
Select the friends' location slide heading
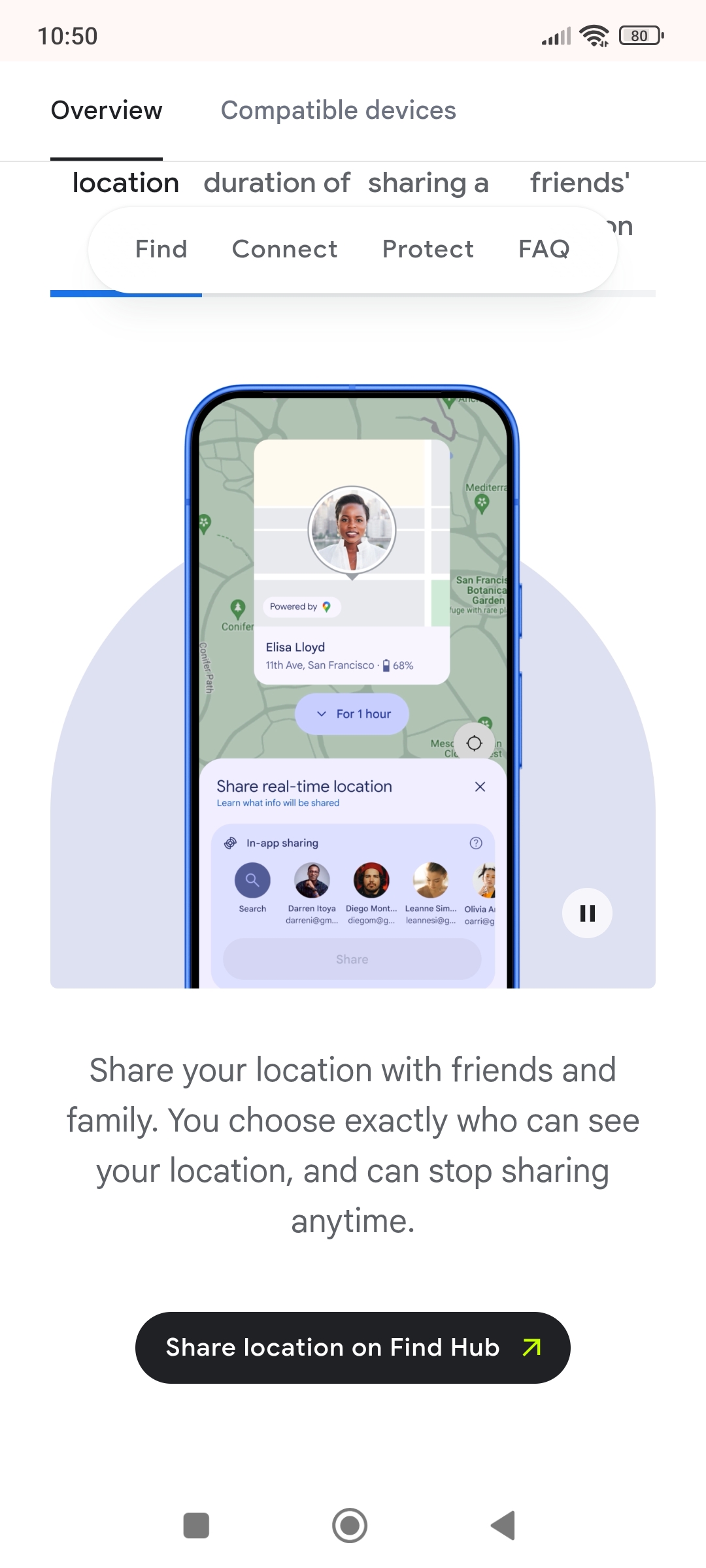579,183
